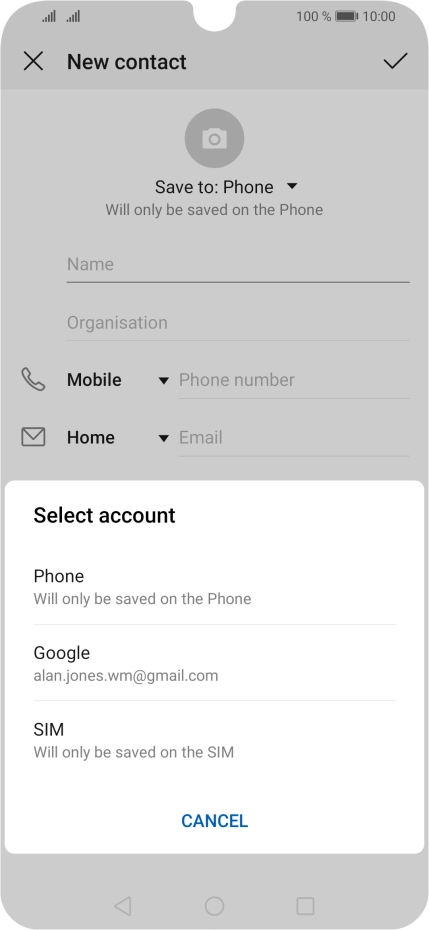The image size is (429, 930).
Task: Cancel the Select account dialog
Action: (214, 821)
